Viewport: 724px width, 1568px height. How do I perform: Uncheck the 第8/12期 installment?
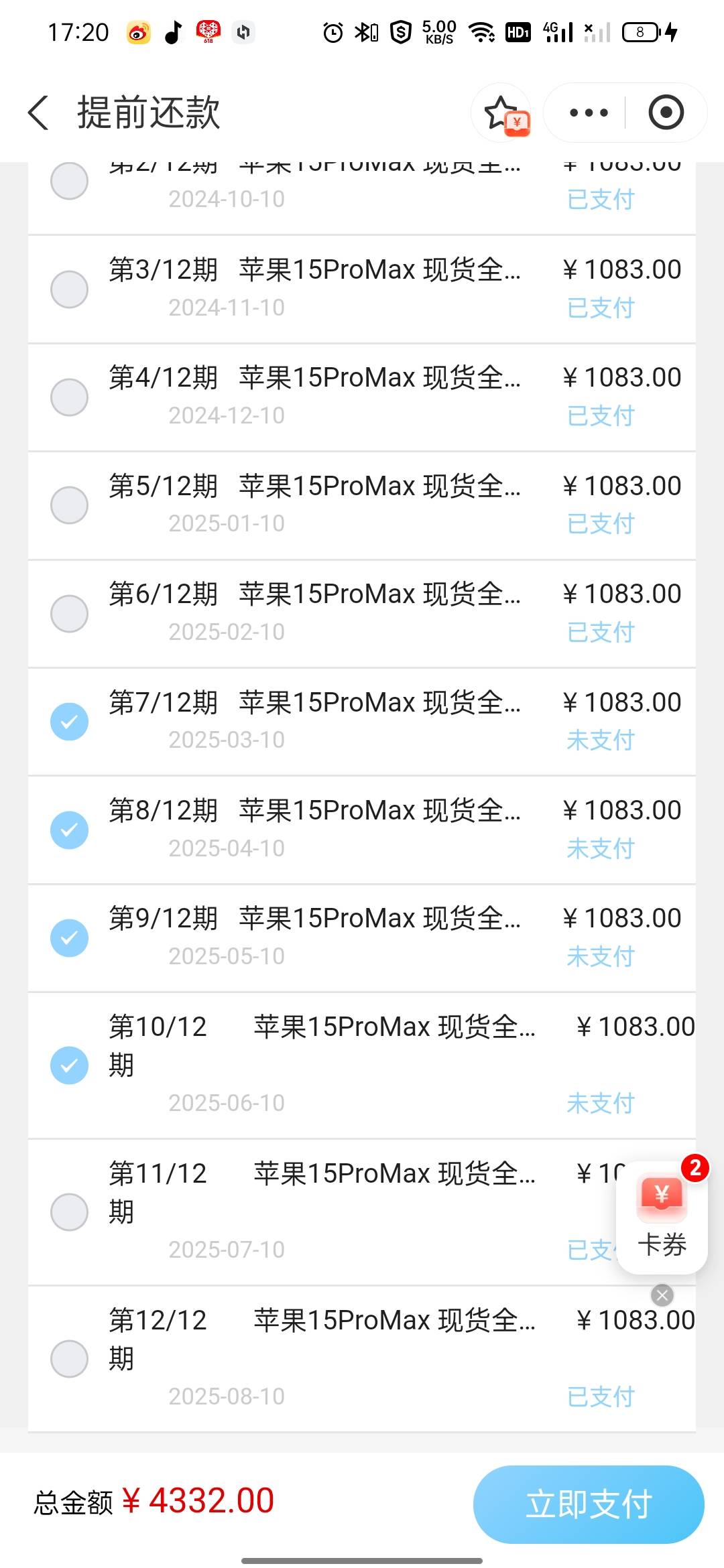click(70, 830)
